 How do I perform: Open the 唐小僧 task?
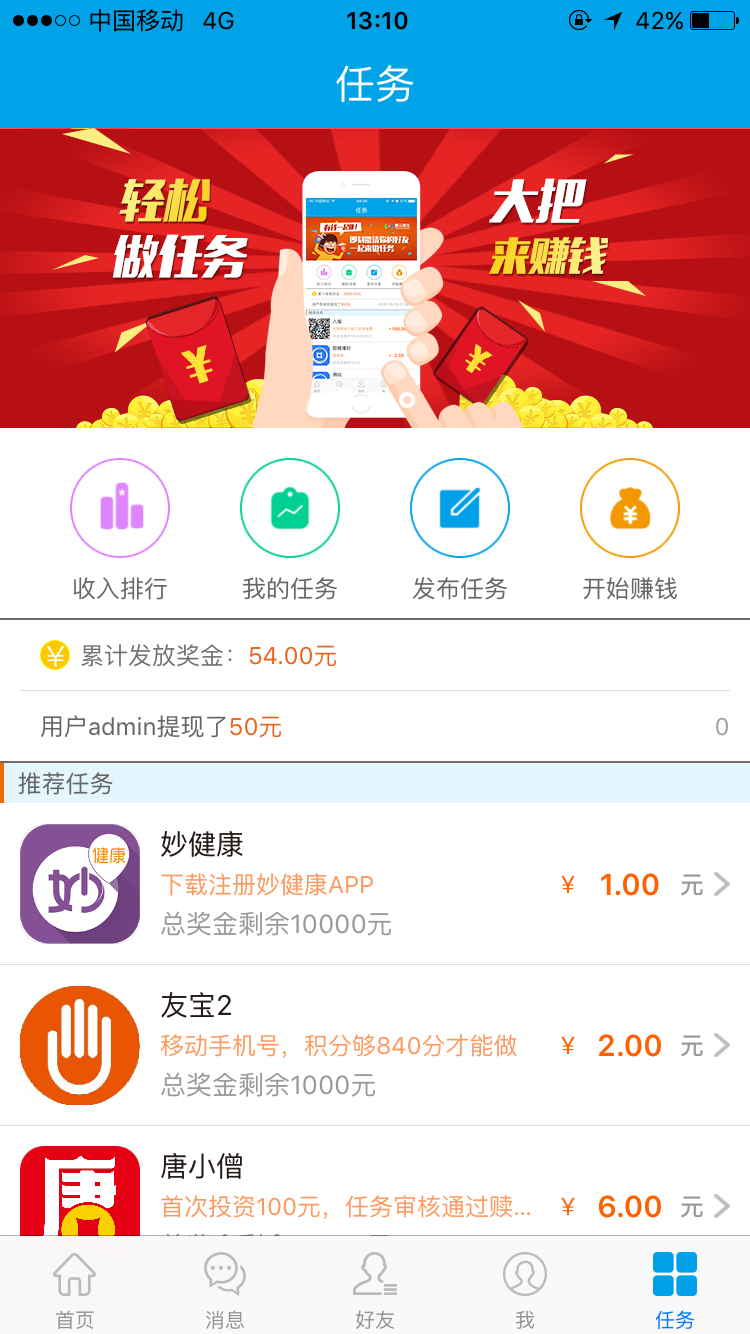click(x=375, y=1190)
